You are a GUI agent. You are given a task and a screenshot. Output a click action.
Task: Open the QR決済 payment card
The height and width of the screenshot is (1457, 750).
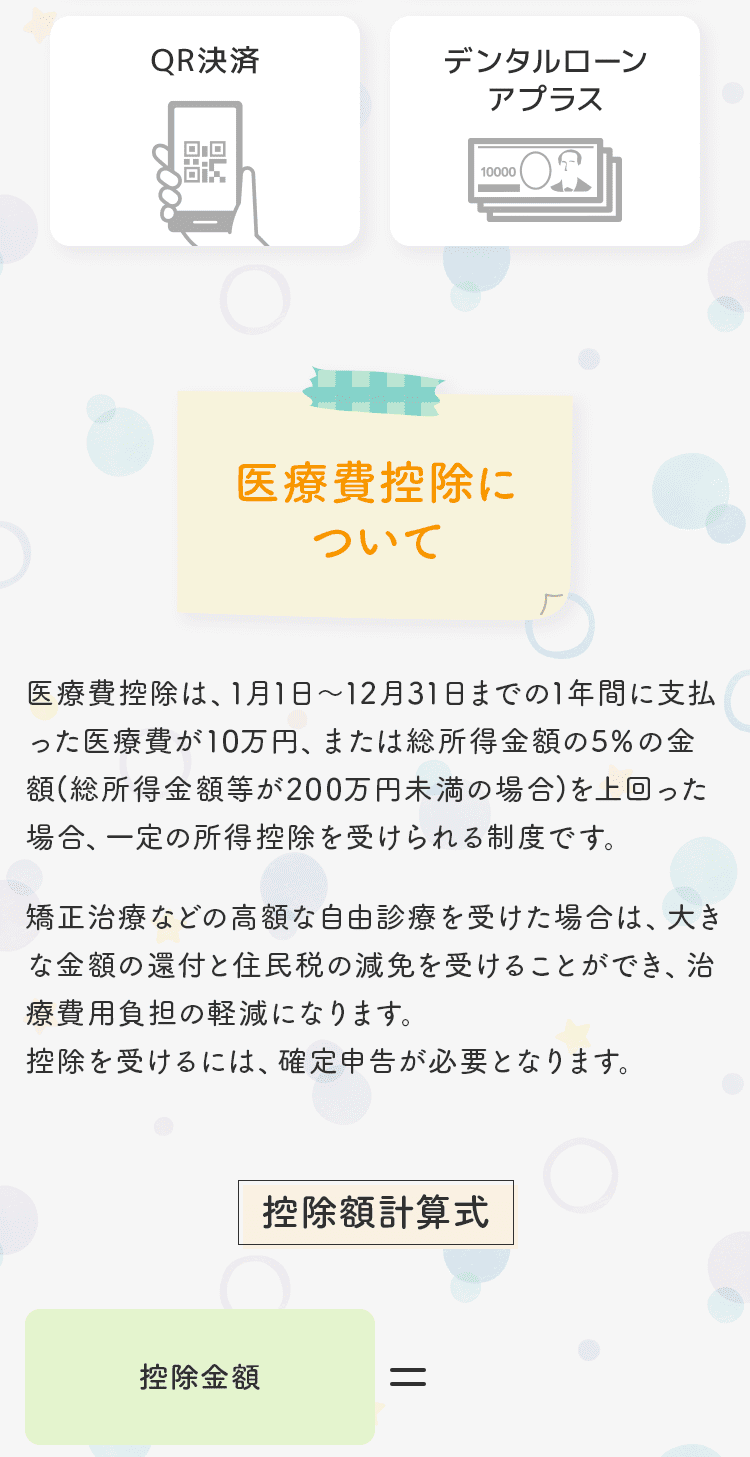(205, 130)
